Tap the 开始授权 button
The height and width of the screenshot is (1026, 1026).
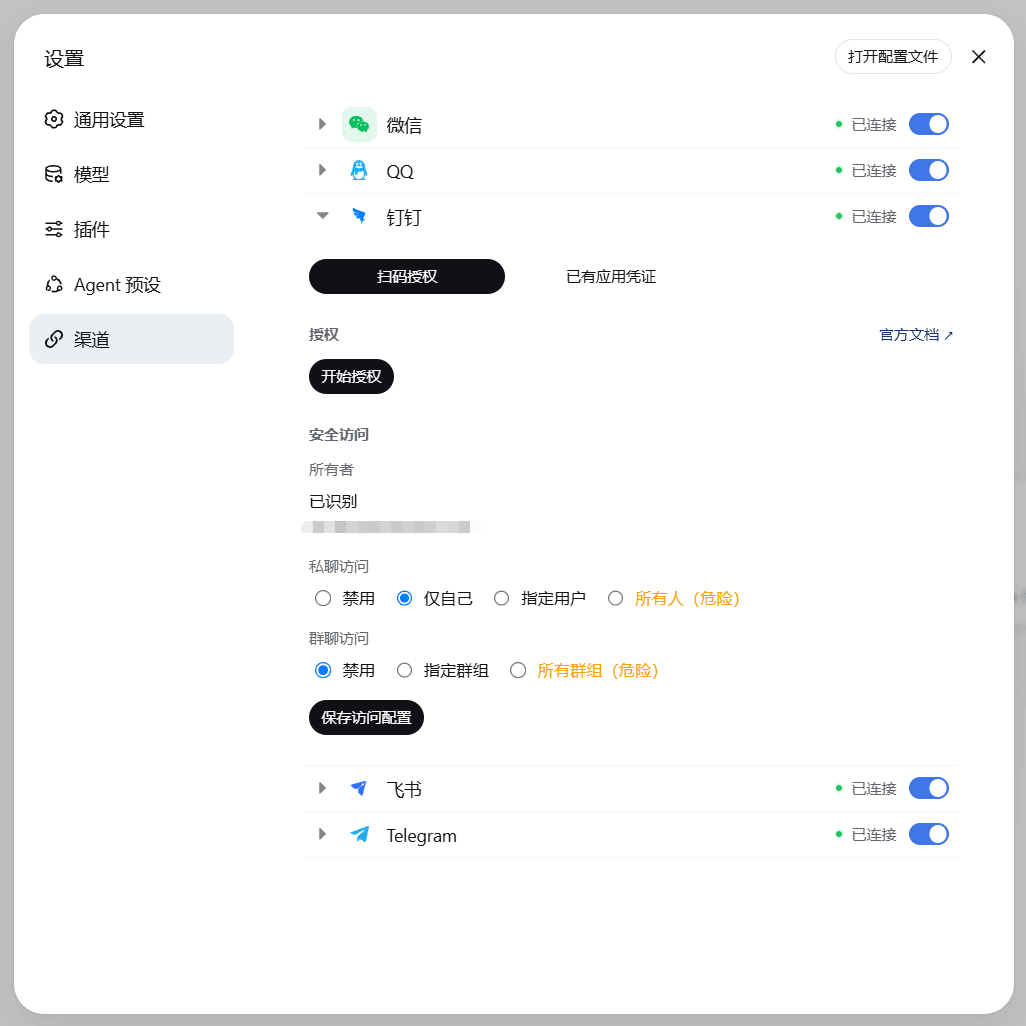click(x=351, y=376)
